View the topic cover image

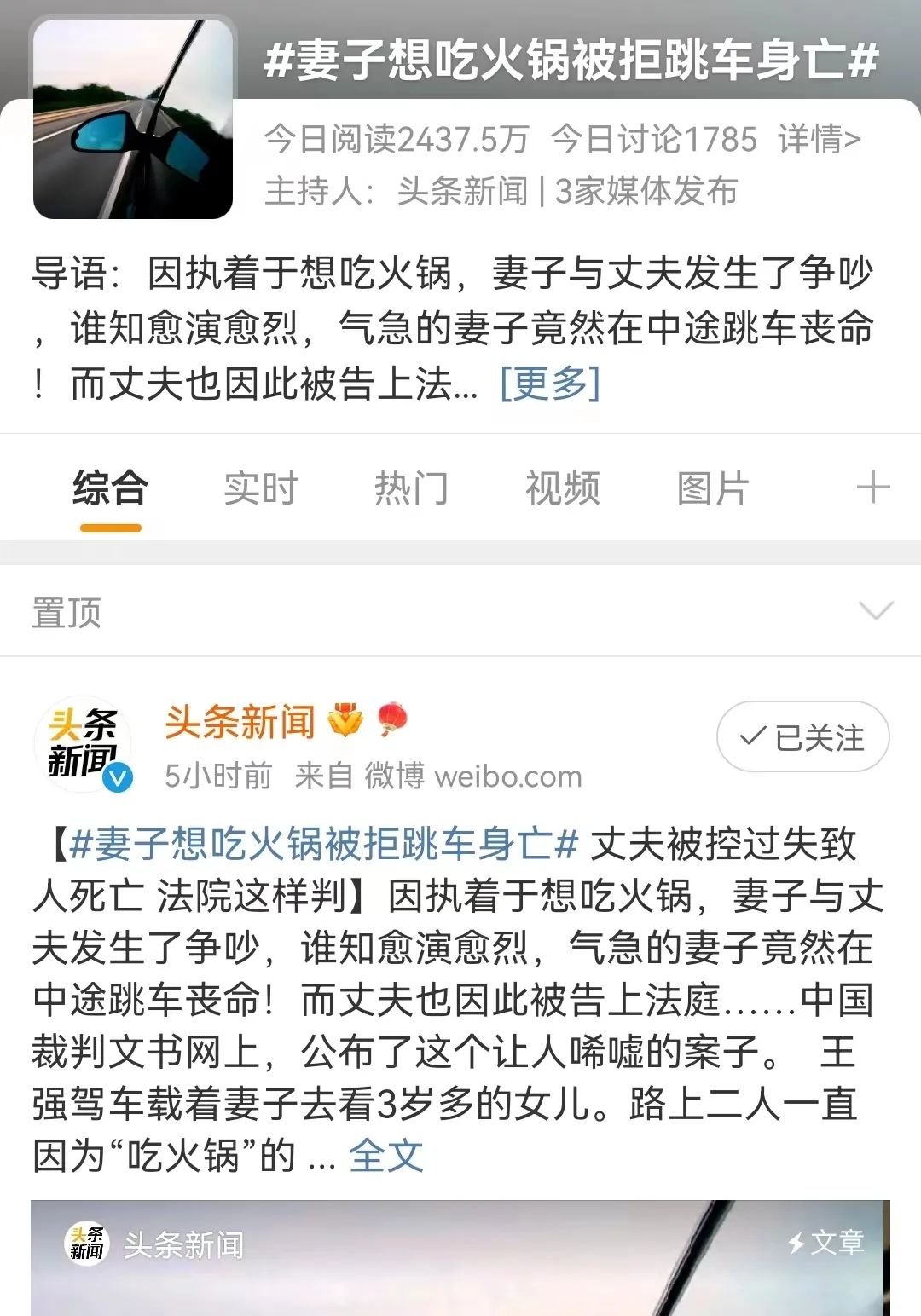pos(133,118)
